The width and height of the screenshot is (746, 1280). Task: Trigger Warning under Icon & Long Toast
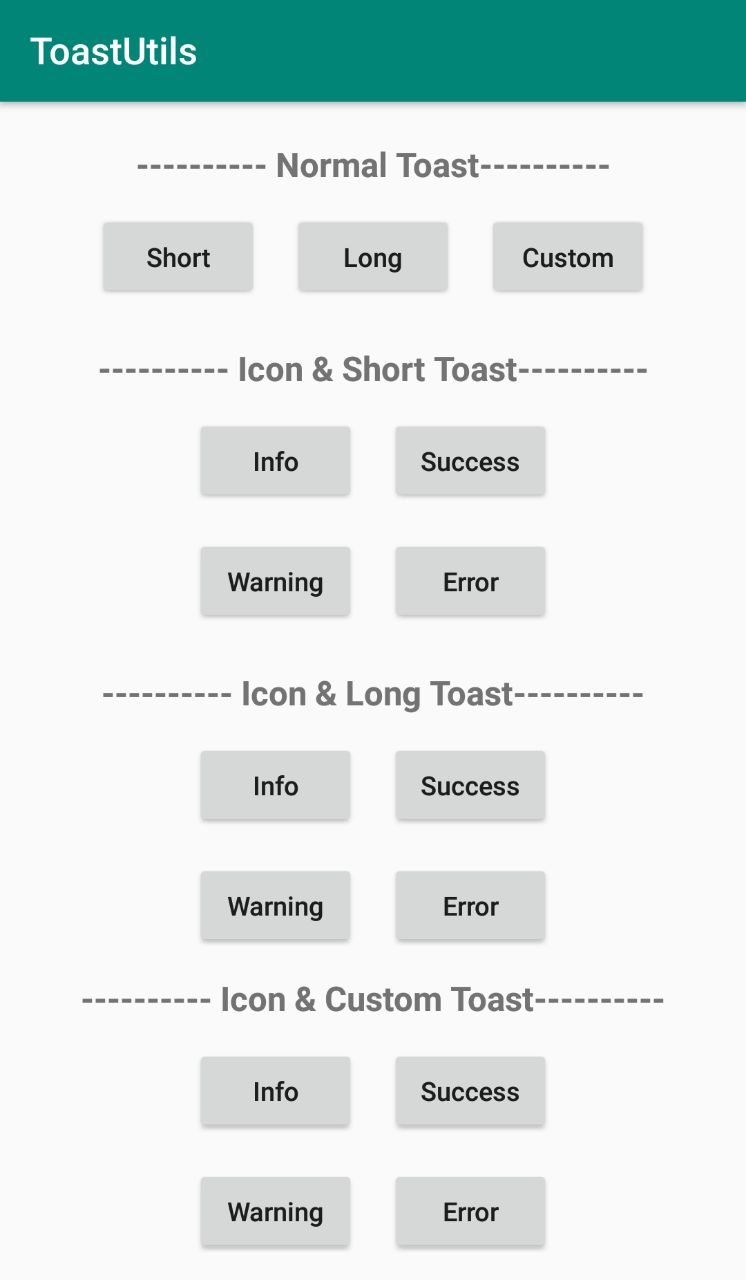275,905
